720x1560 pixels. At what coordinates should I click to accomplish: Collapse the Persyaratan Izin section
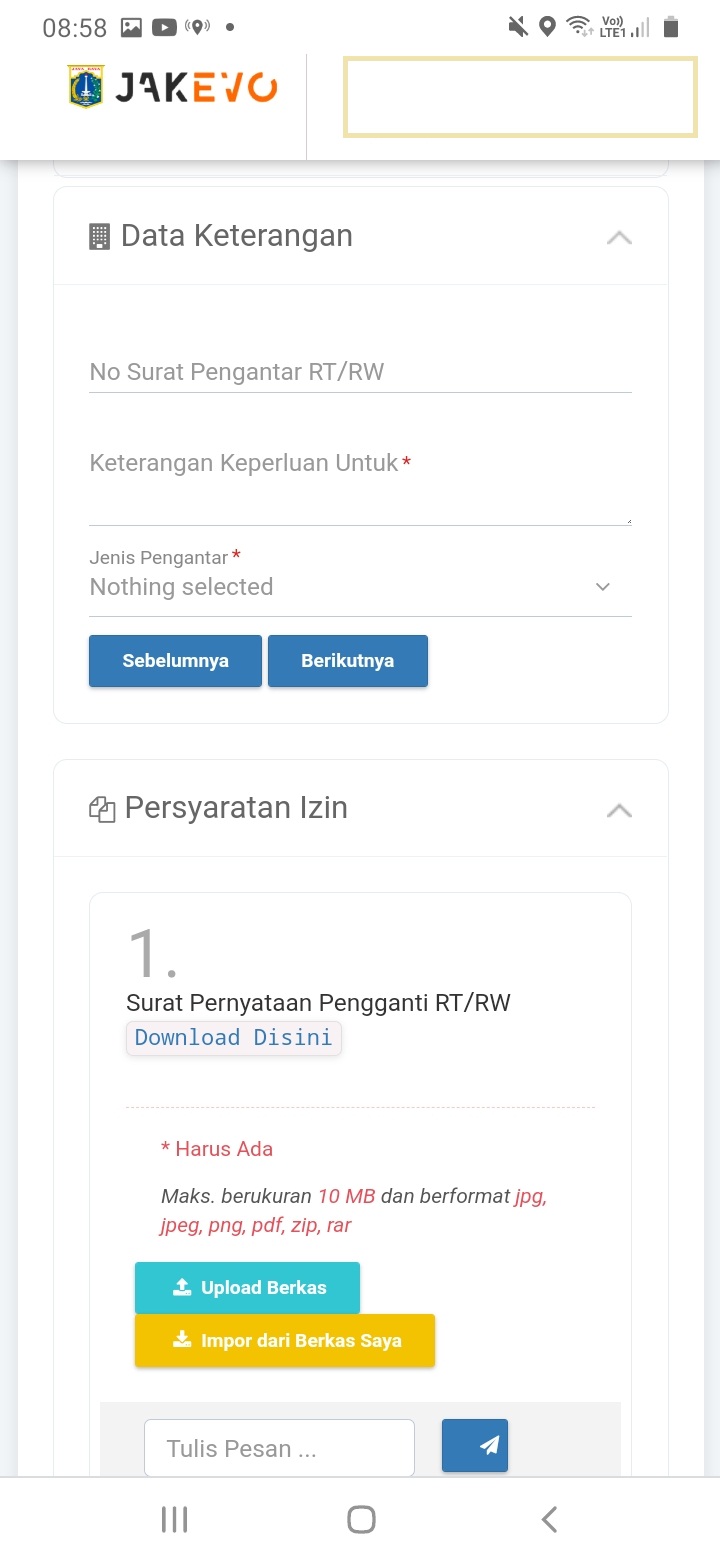point(619,810)
